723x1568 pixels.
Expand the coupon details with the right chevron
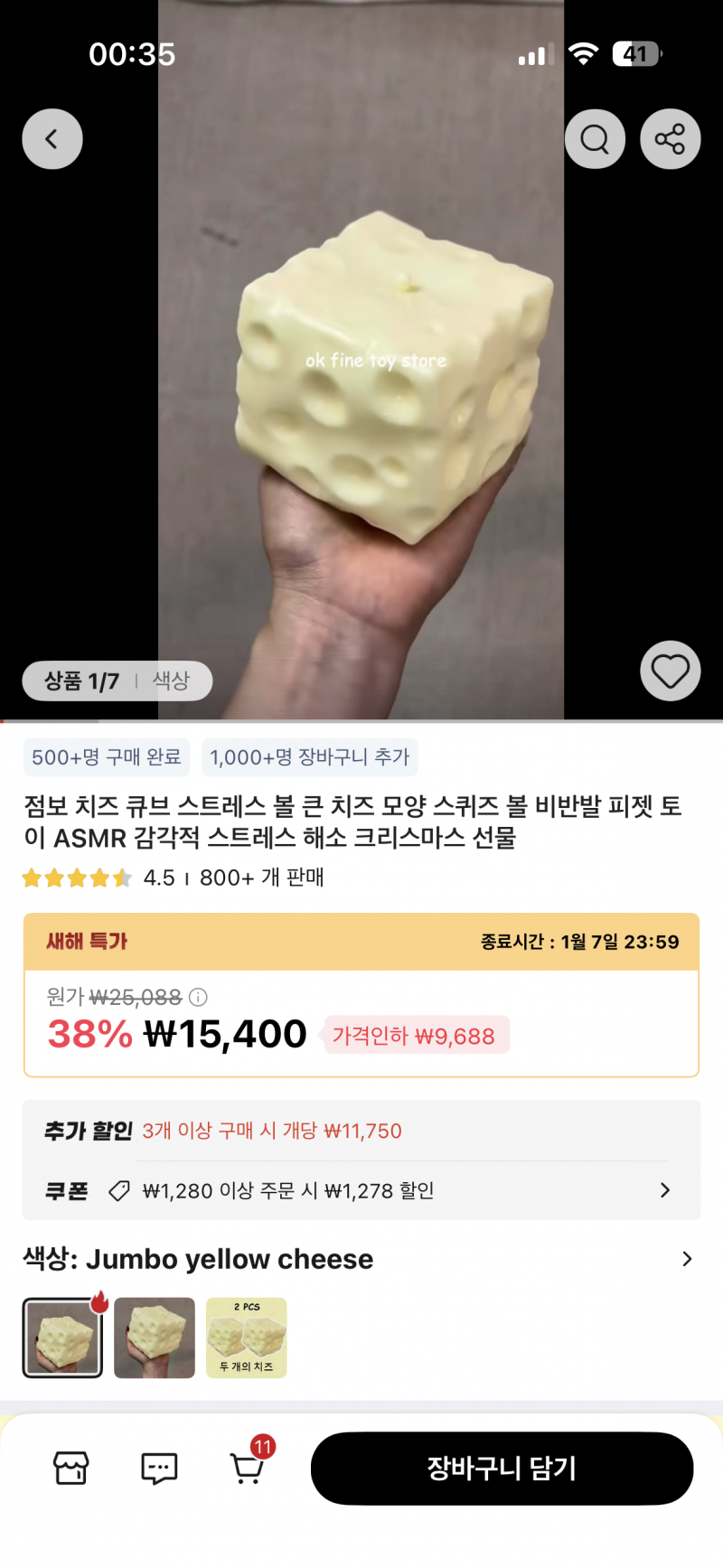pyautogui.click(x=665, y=1189)
